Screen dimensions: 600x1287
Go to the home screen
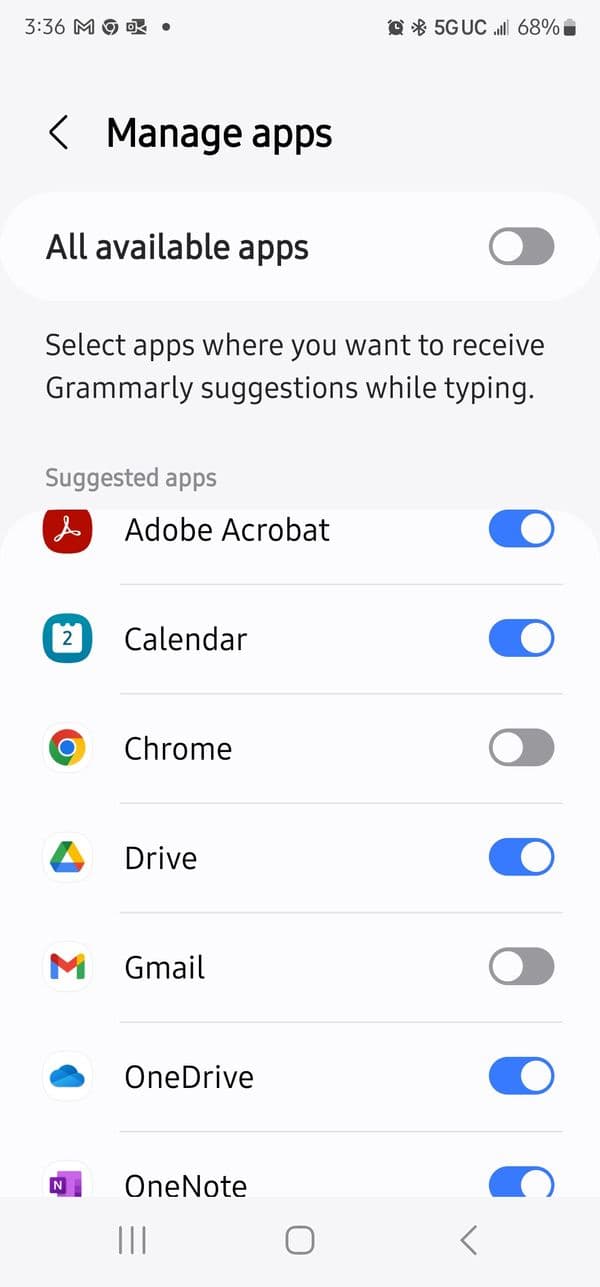click(x=300, y=1241)
